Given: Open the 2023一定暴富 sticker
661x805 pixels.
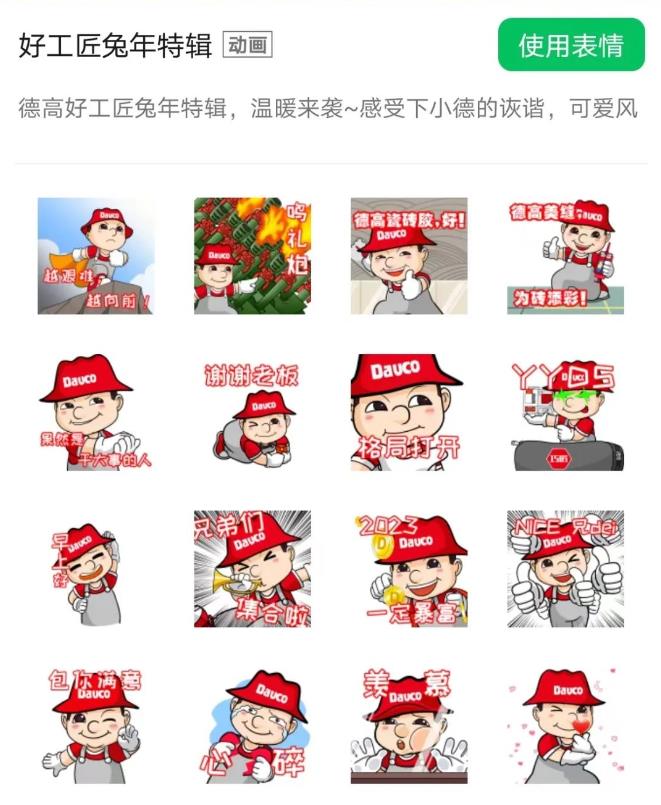Looking at the screenshot, I should [x=408, y=569].
